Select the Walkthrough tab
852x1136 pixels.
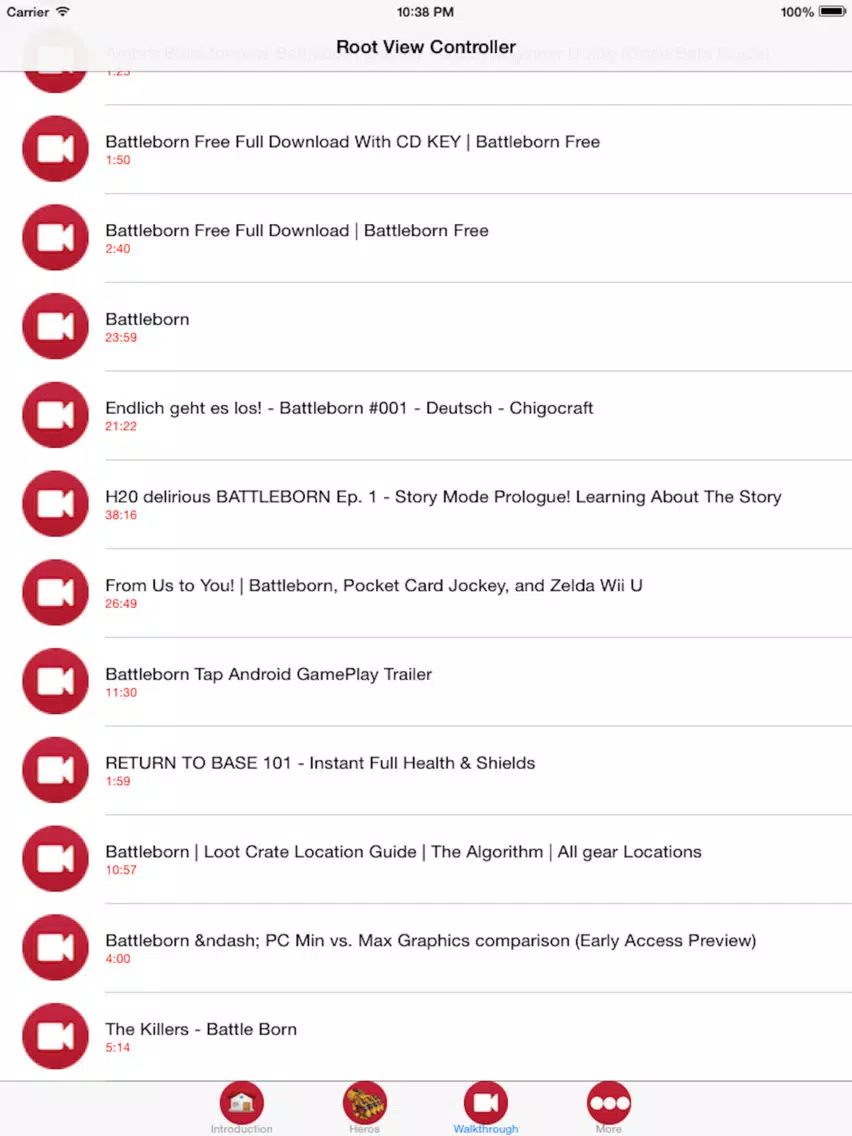point(485,1107)
